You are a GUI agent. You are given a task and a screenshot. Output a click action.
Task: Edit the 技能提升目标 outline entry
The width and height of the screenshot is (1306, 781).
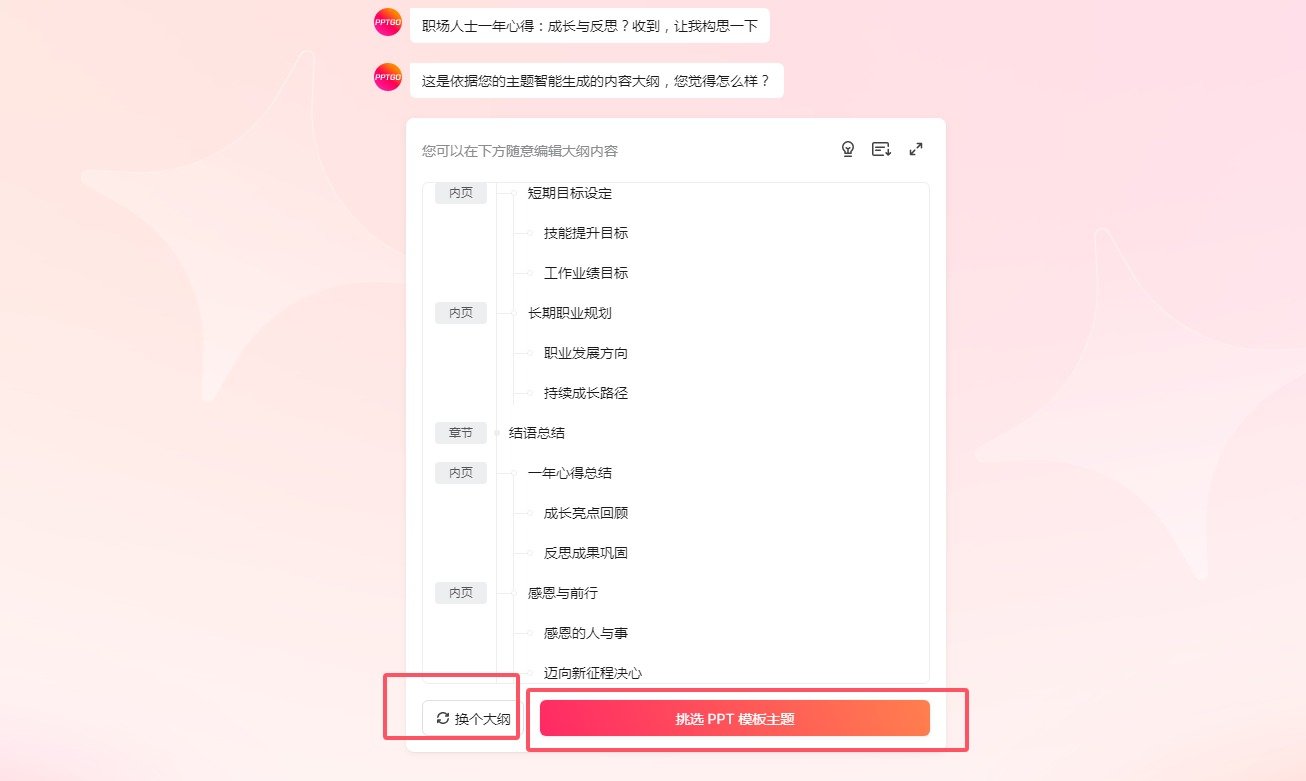tap(586, 233)
